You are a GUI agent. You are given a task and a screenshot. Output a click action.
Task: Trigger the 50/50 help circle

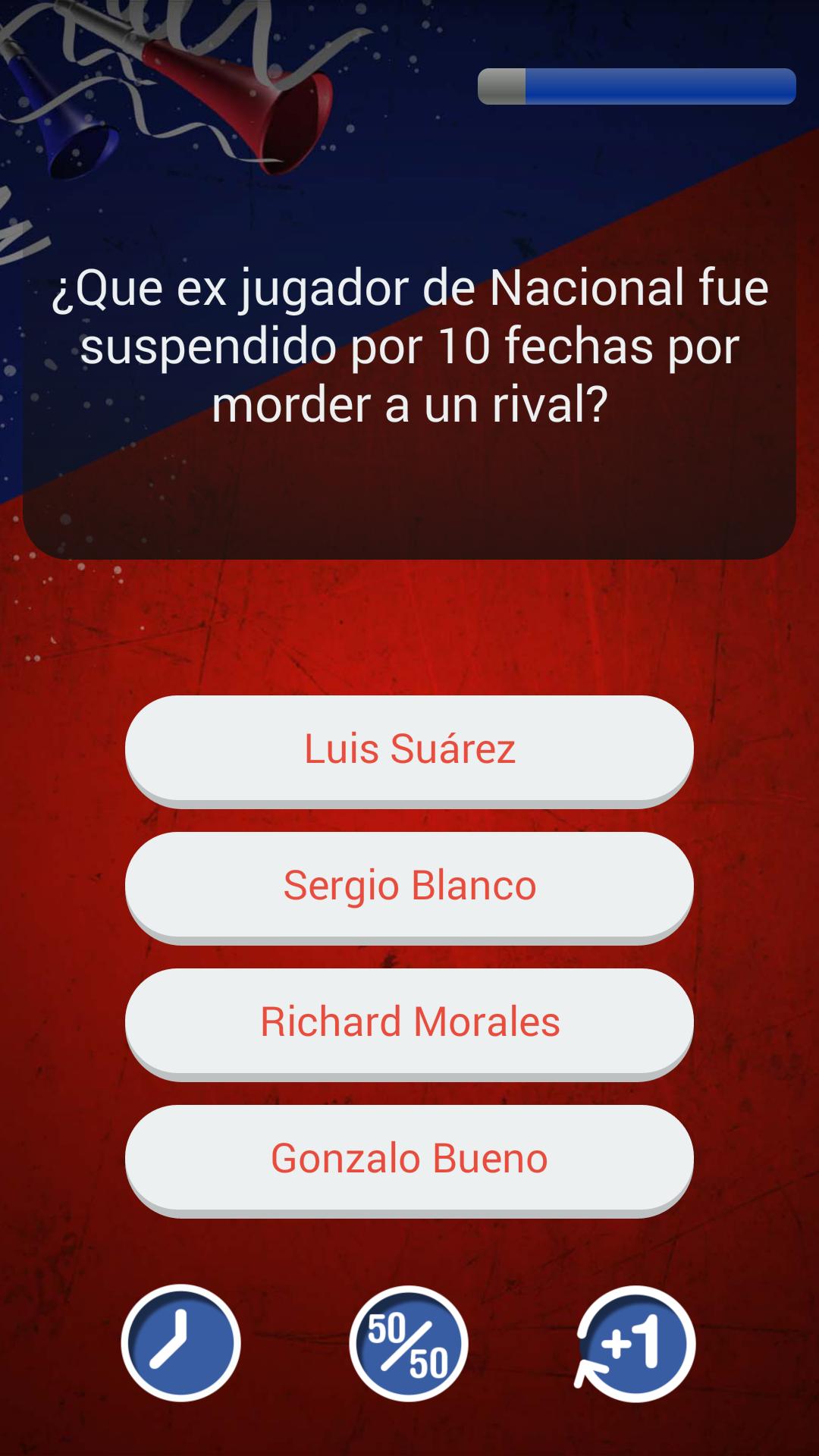tap(409, 1344)
